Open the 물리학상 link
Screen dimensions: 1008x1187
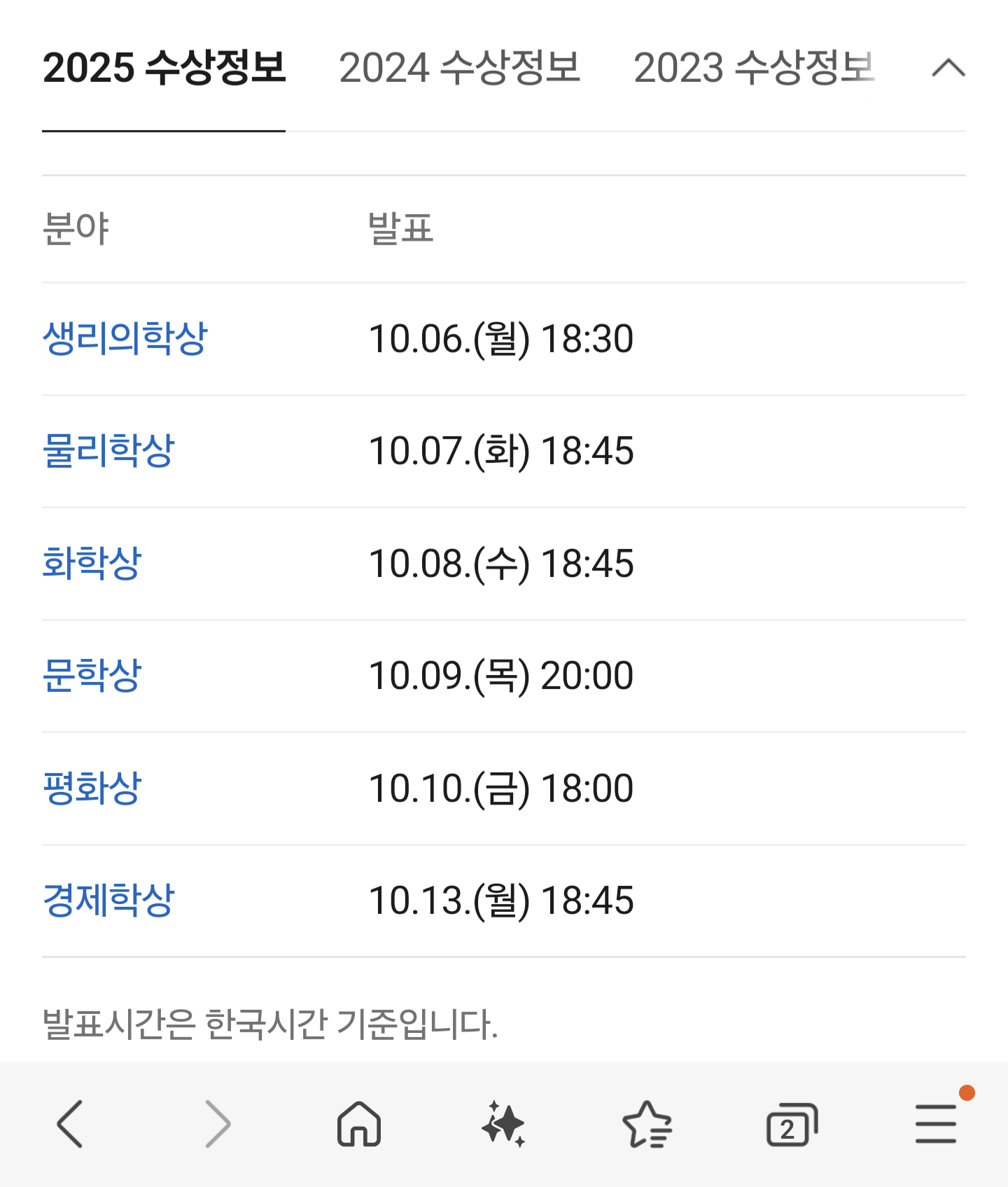(108, 450)
